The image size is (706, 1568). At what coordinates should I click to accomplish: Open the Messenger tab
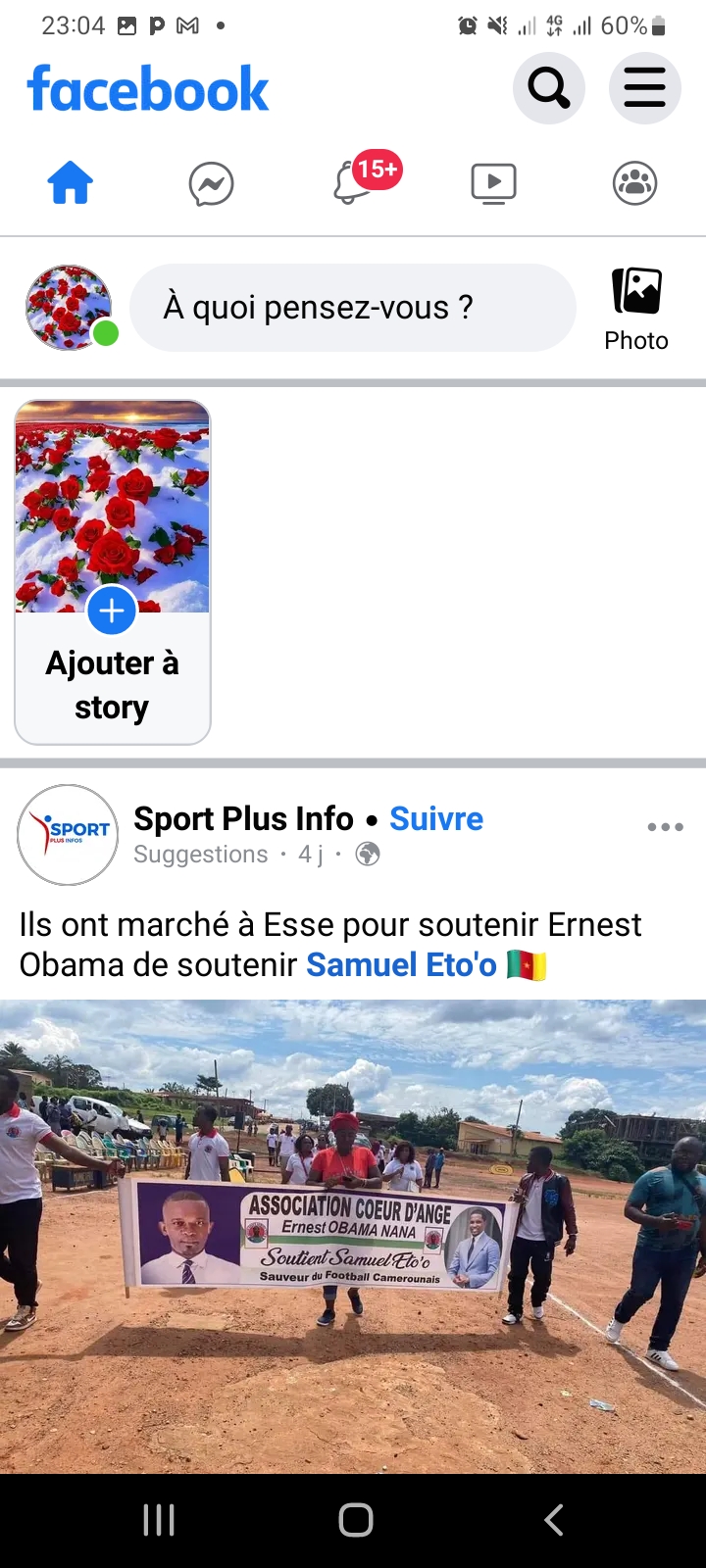pyautogui.click(x=211, y=183)
